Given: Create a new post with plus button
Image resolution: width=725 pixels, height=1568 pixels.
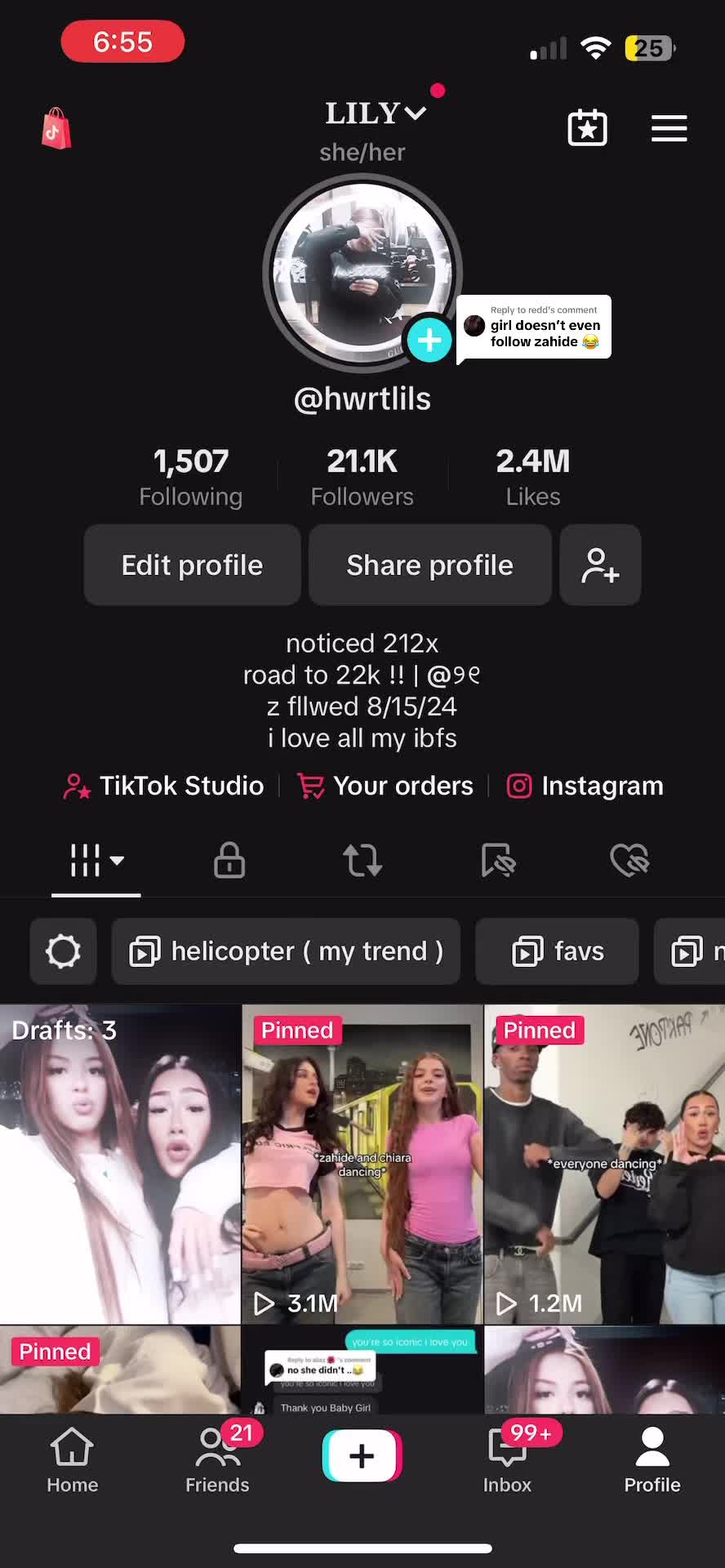Looking at the screenshot, I should pyautogui.click(x=362, y=1456).
